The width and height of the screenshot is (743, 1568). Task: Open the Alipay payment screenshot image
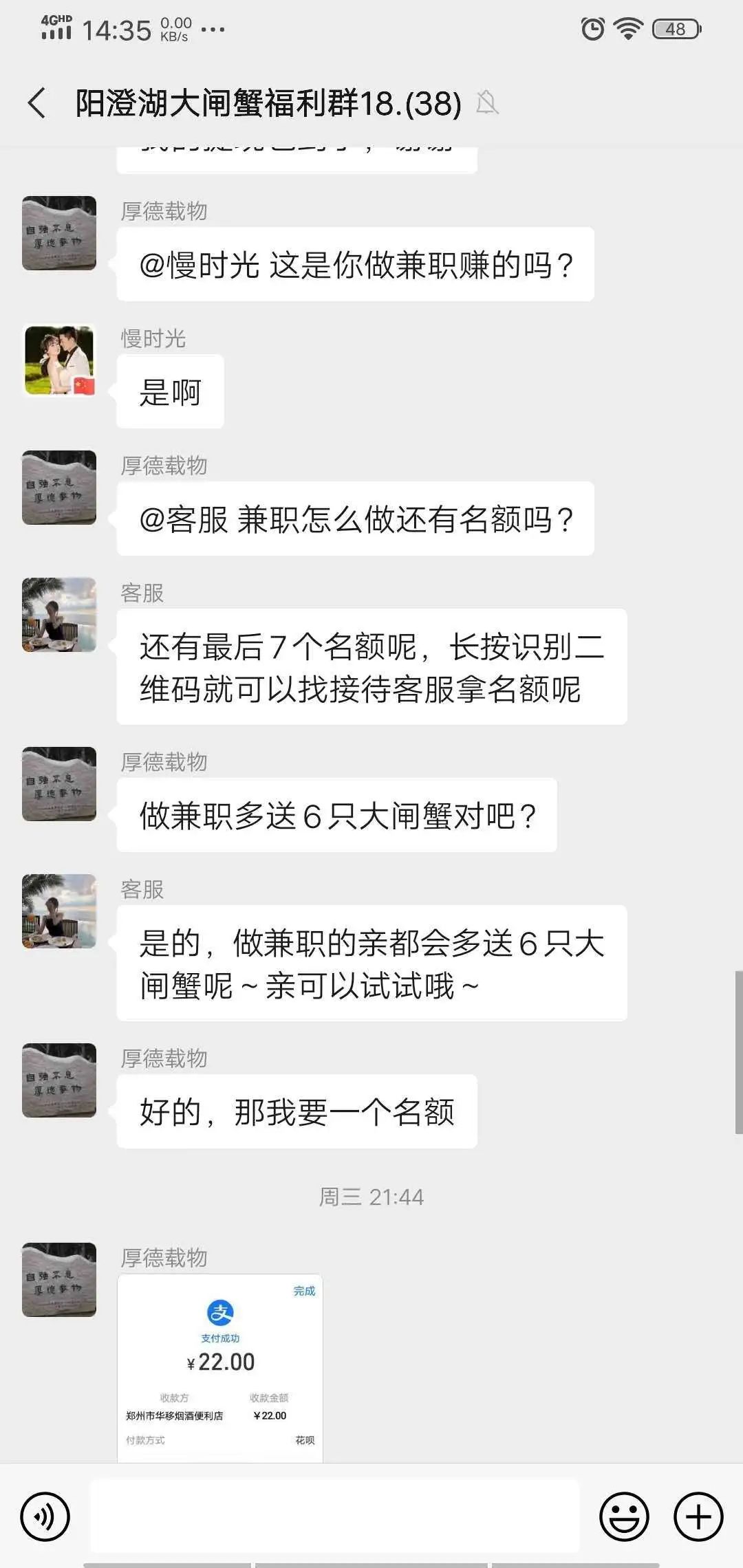coord(220,1367)
